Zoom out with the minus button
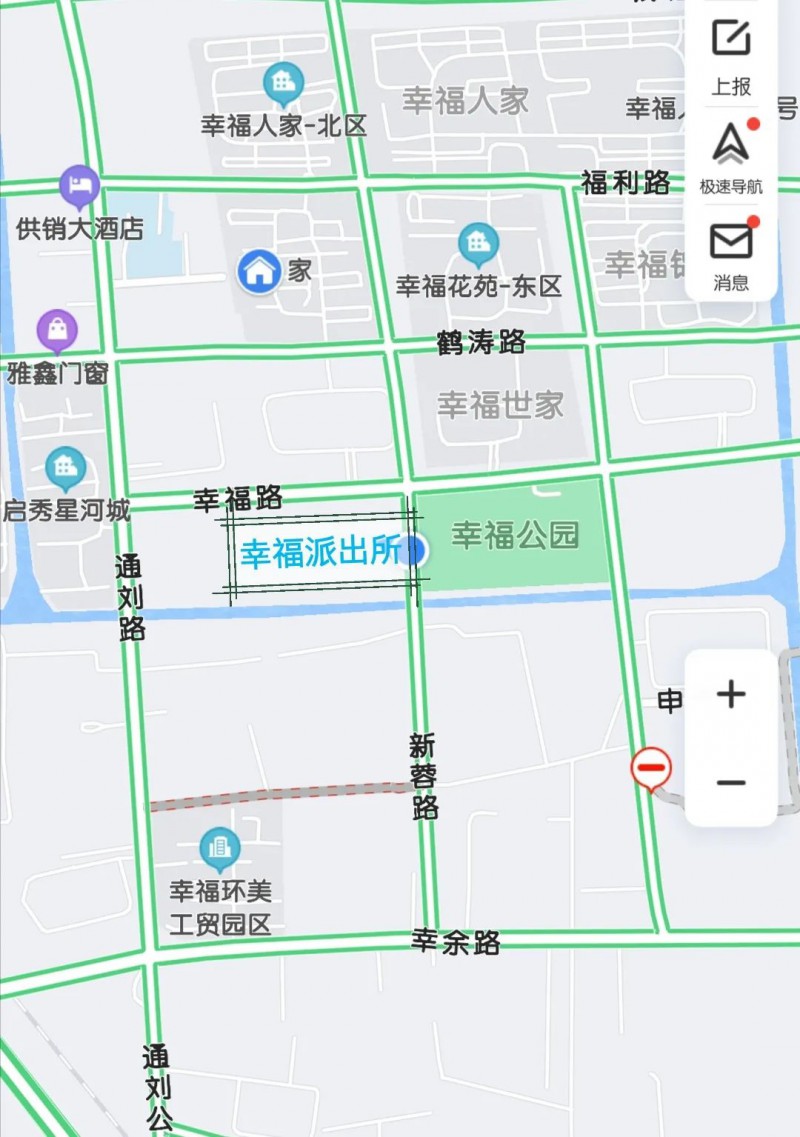This screenshot has height=1137, width=800. (x=731, y=782)
